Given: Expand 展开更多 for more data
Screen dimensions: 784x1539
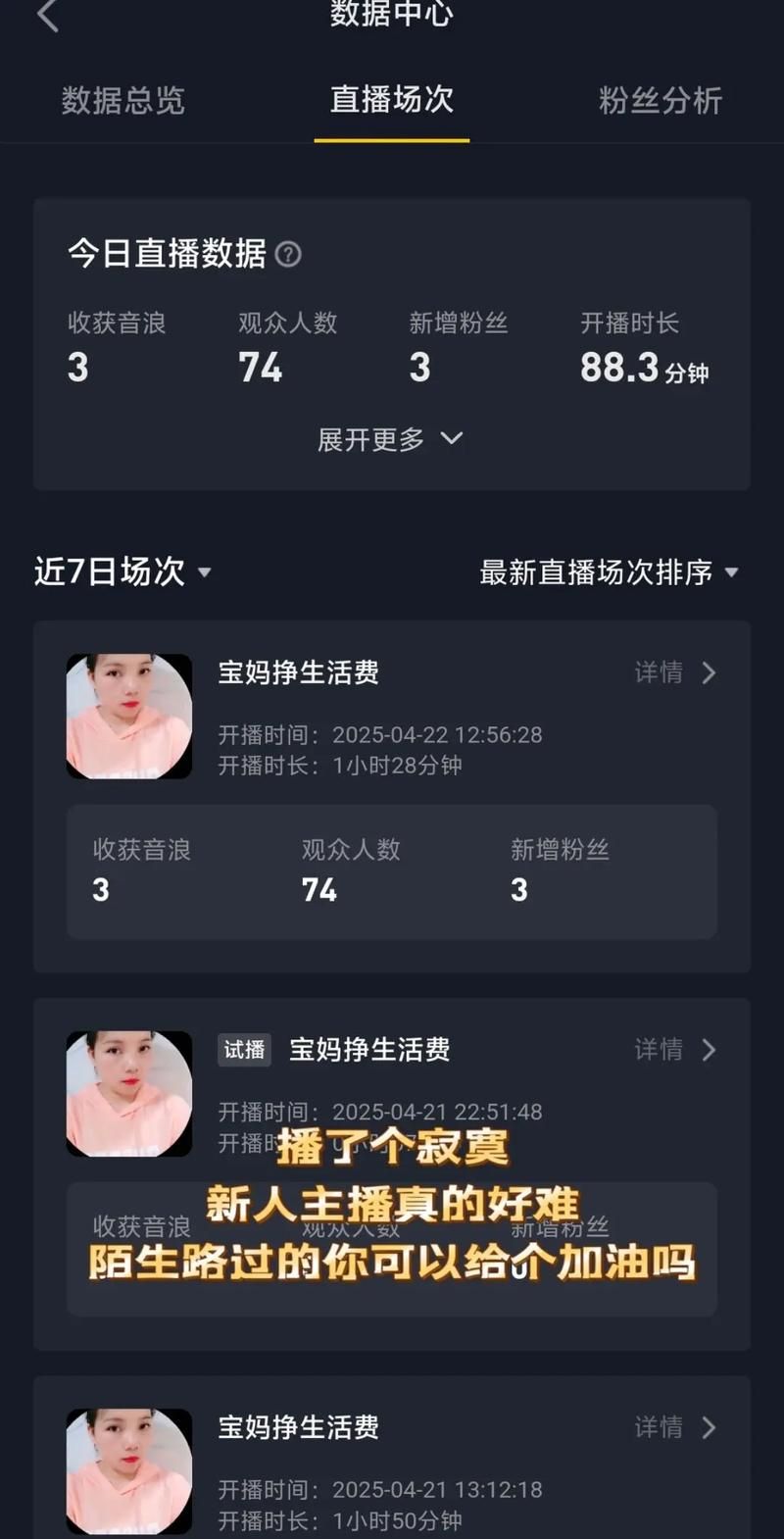Looking at the screenshot, I should pyautogui.click(x=390, y=439).
